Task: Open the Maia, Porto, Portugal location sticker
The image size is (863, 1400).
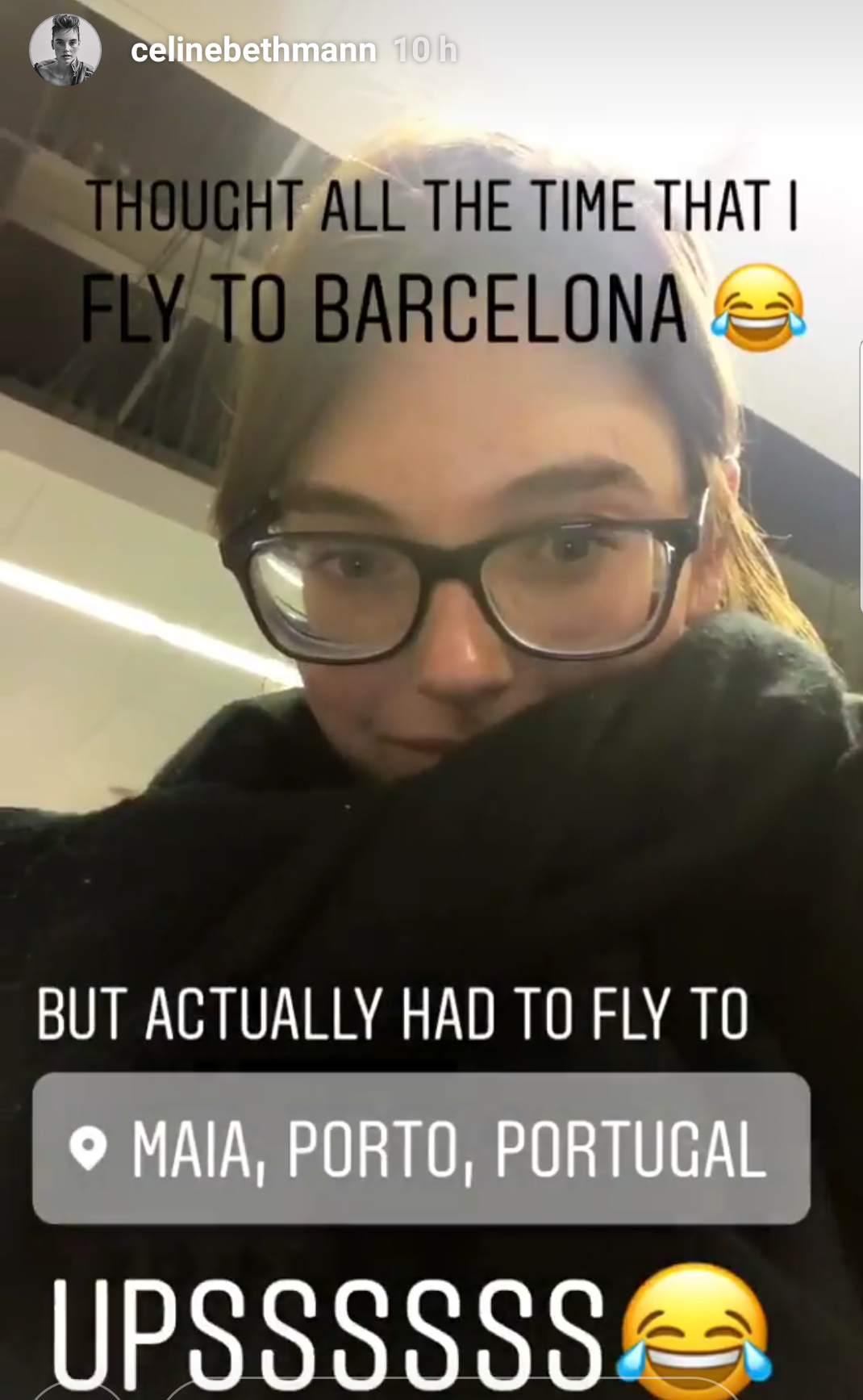Action: [x=421, y=1147]
